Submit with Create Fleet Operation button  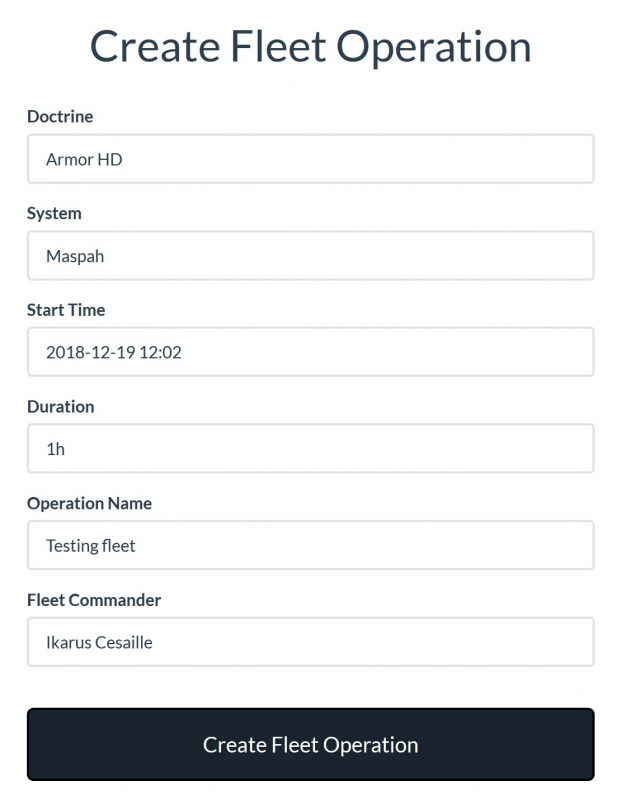pyautogui.click(x=310, y=745)
